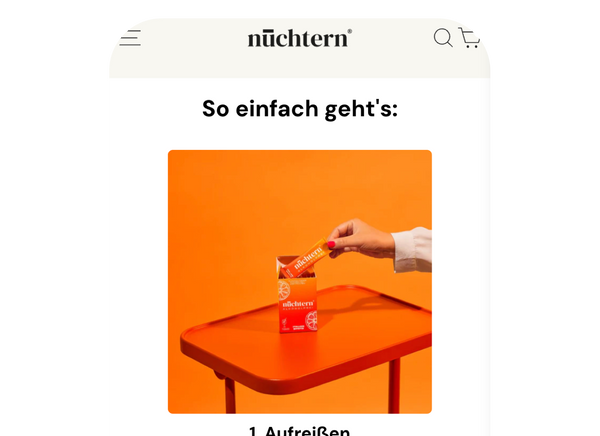The width and height of the screenshot is (600, 436).
Task: Open the search icon
Action: point(442,38)
